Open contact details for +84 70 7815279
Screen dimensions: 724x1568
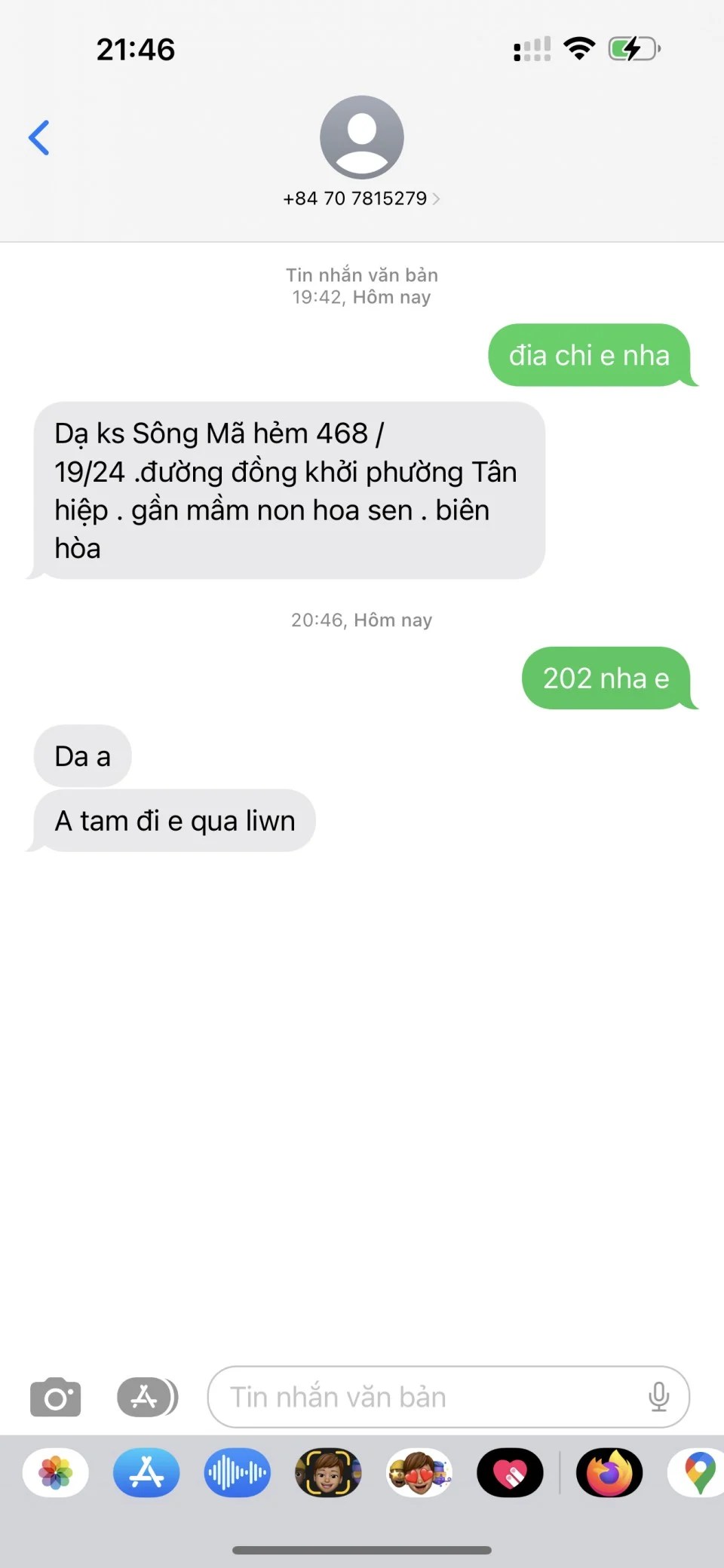click(x=361, y=198)
